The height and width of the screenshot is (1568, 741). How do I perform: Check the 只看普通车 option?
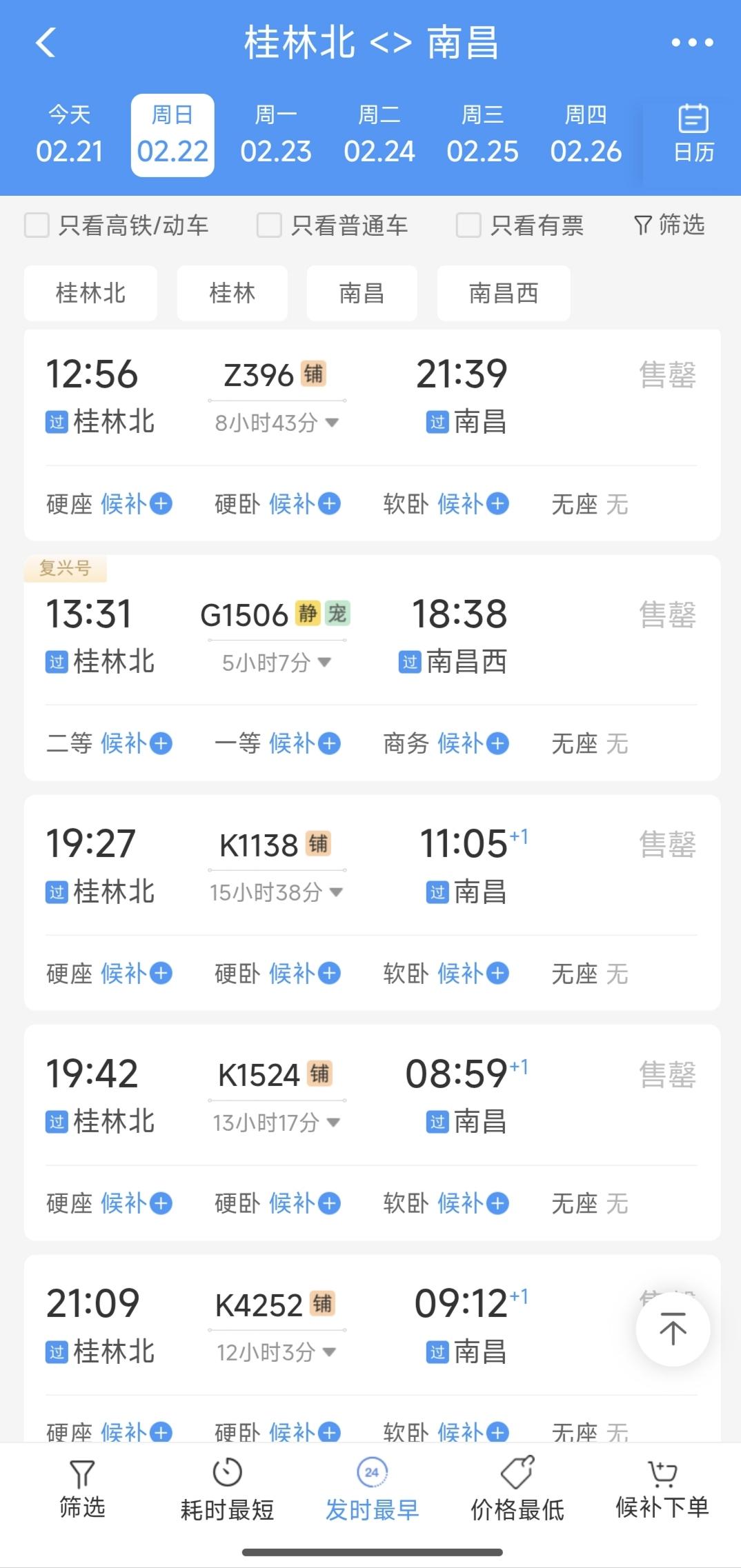point(268,225)
